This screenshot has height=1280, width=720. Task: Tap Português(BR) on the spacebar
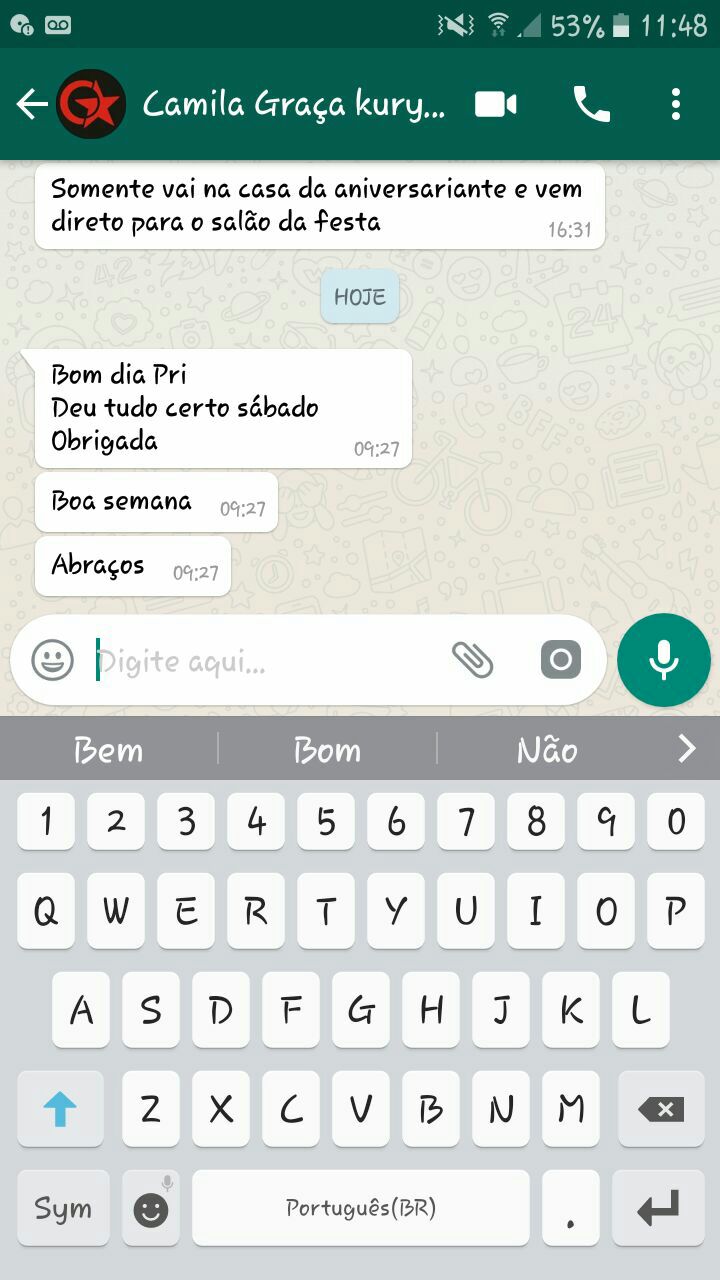(363, 1208)
